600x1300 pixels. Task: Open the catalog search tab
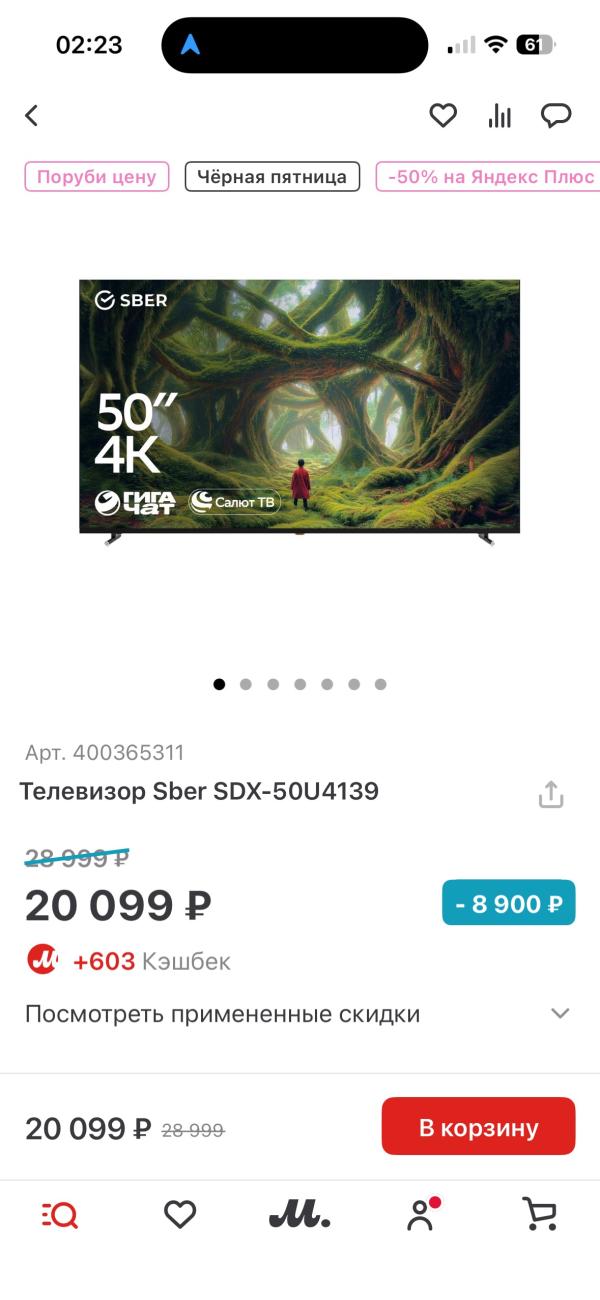pyautogui.click(x=60, y=1215)
